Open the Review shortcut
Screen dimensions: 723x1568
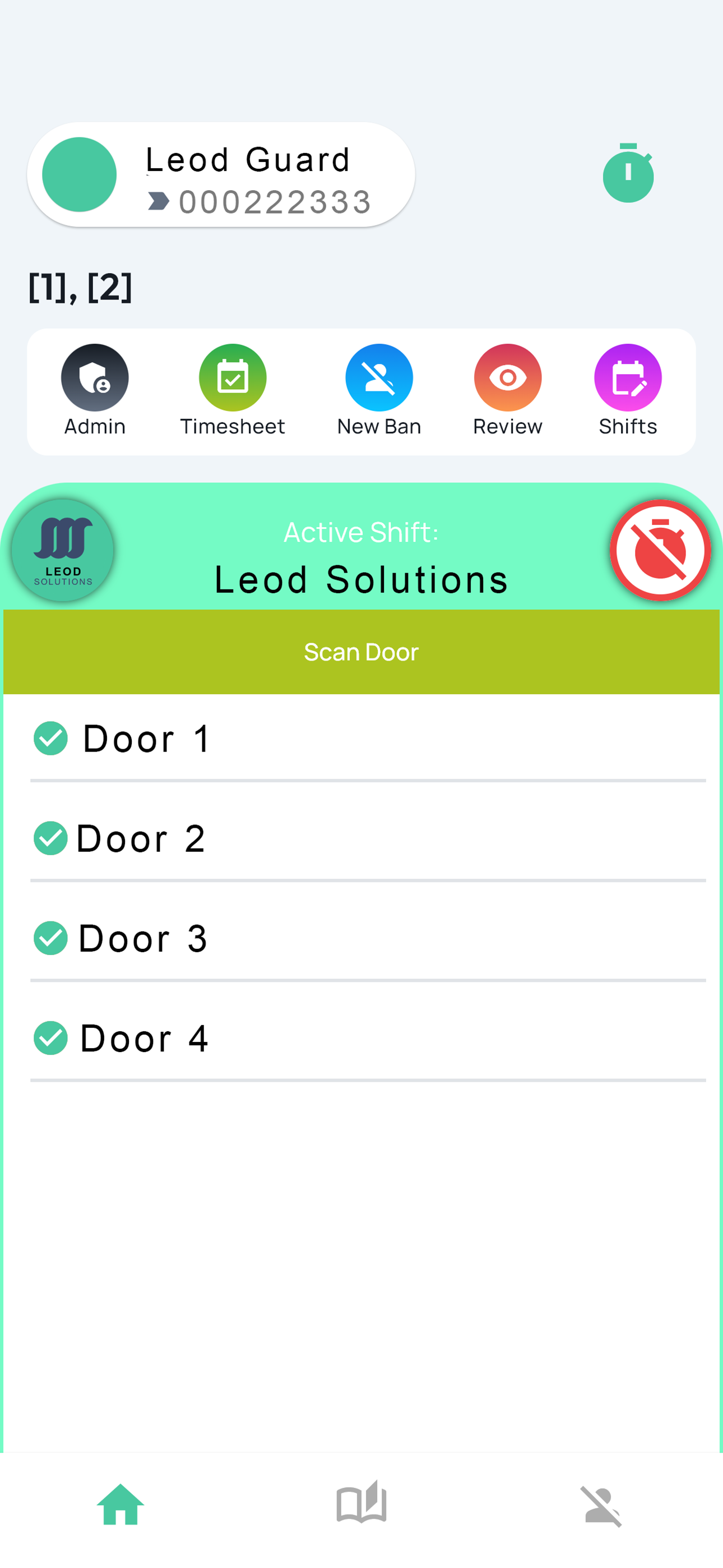pyautogui.click(x=508, y=391)
